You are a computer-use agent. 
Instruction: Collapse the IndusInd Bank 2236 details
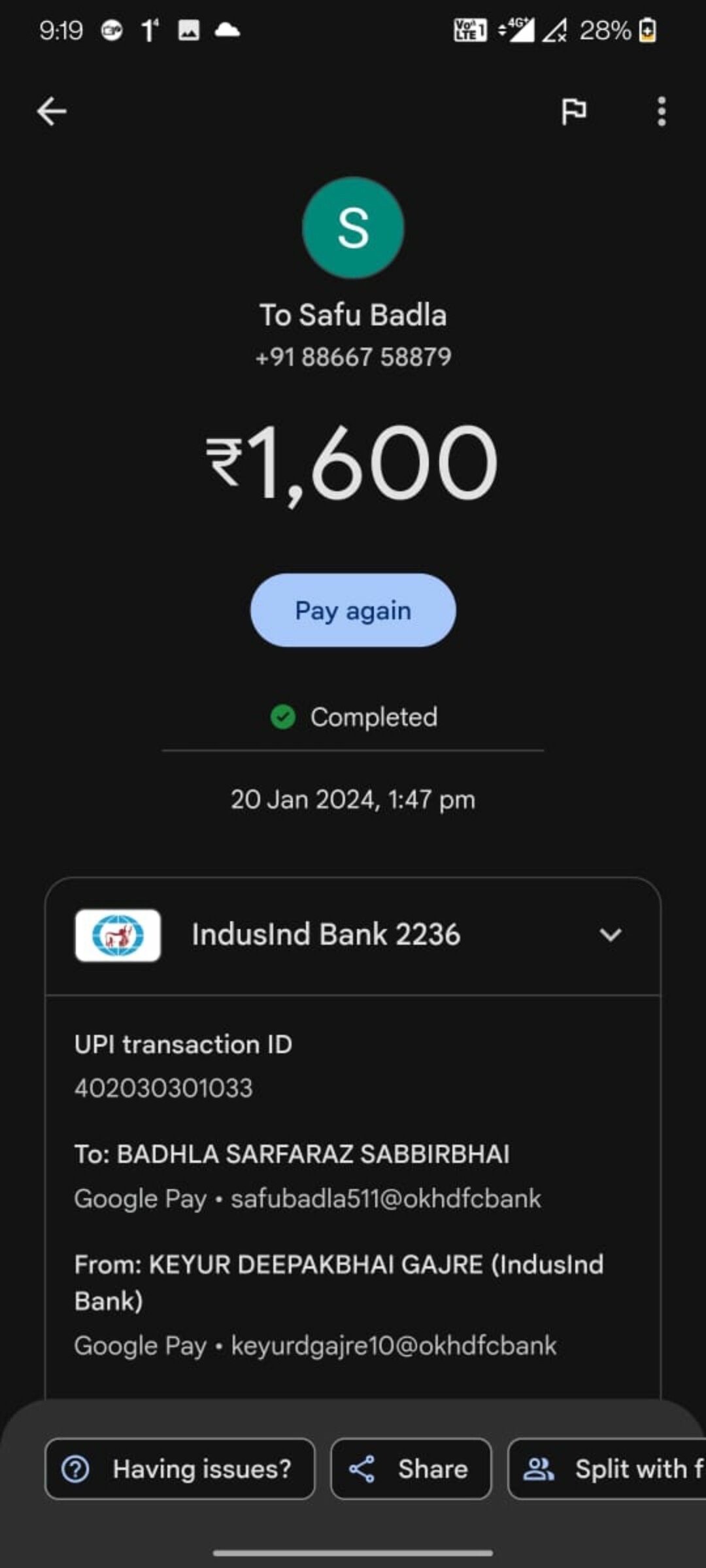610,935
